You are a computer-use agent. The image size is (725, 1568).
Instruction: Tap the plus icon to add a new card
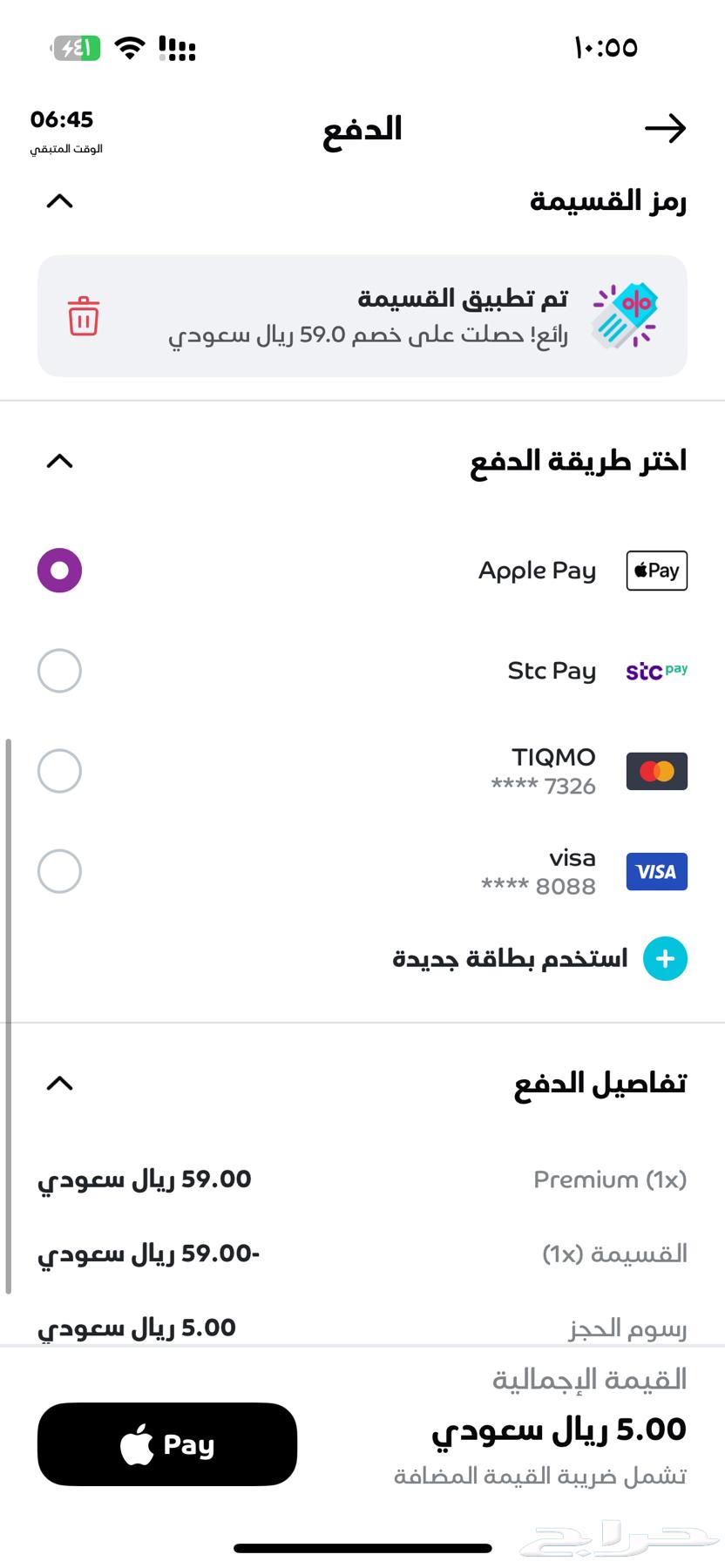(665, 958)
